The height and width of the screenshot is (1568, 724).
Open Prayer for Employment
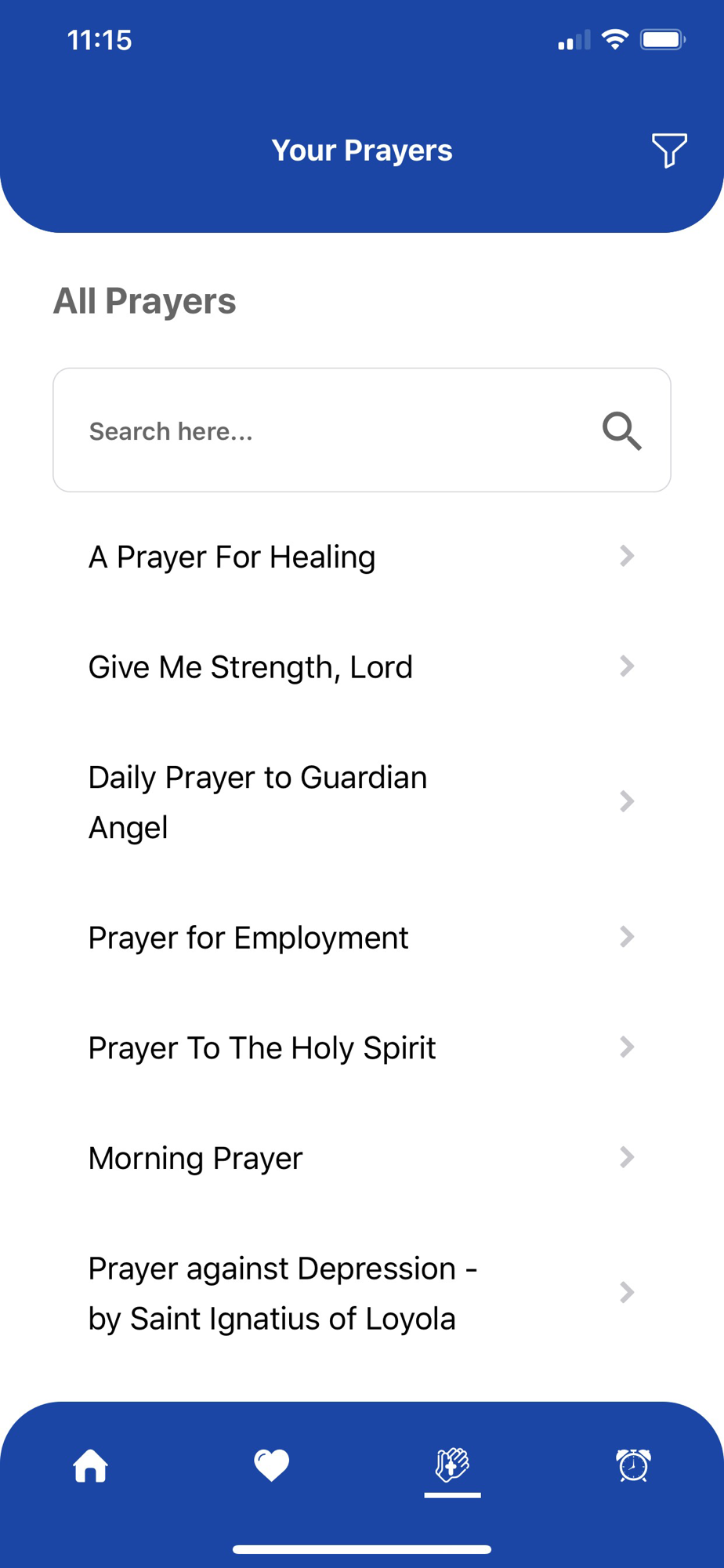pos(360,938)
